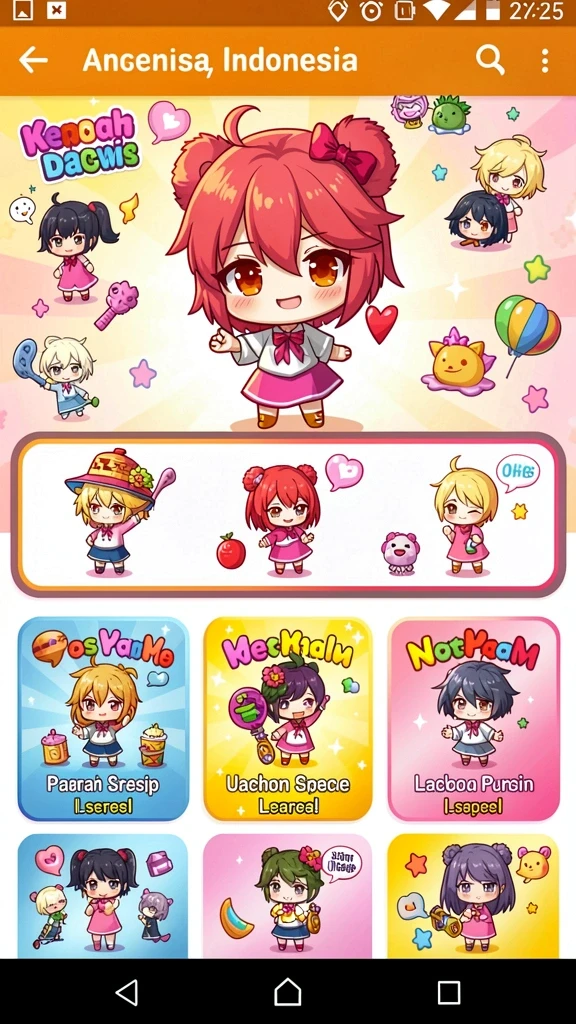576x1024 pixels.
Task: Open the white banner with three characters
Action: coord(288,514)
